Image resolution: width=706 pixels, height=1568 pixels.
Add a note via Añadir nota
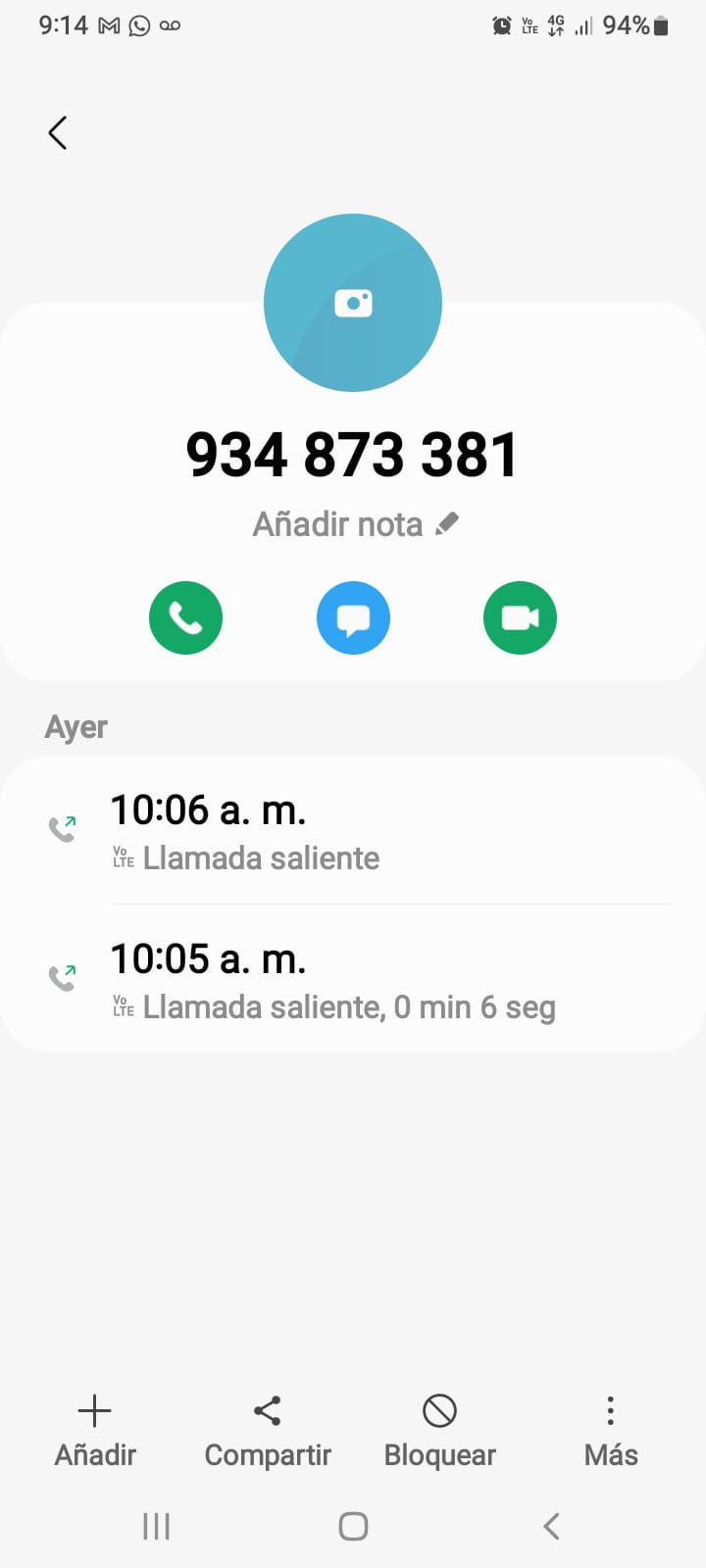(x=355, y=524)
